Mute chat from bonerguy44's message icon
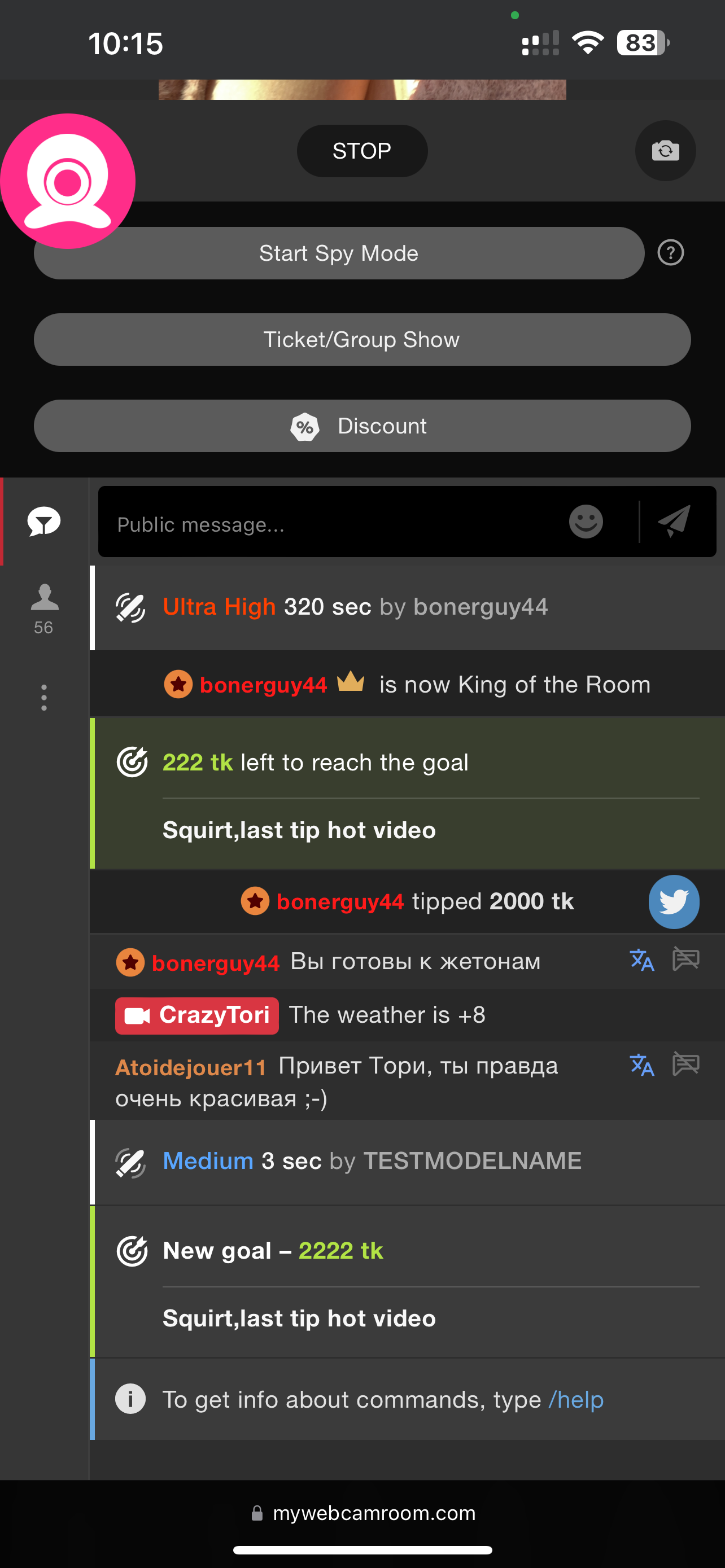The height and width of the screenshot is (1568, 725). point(685,959)
